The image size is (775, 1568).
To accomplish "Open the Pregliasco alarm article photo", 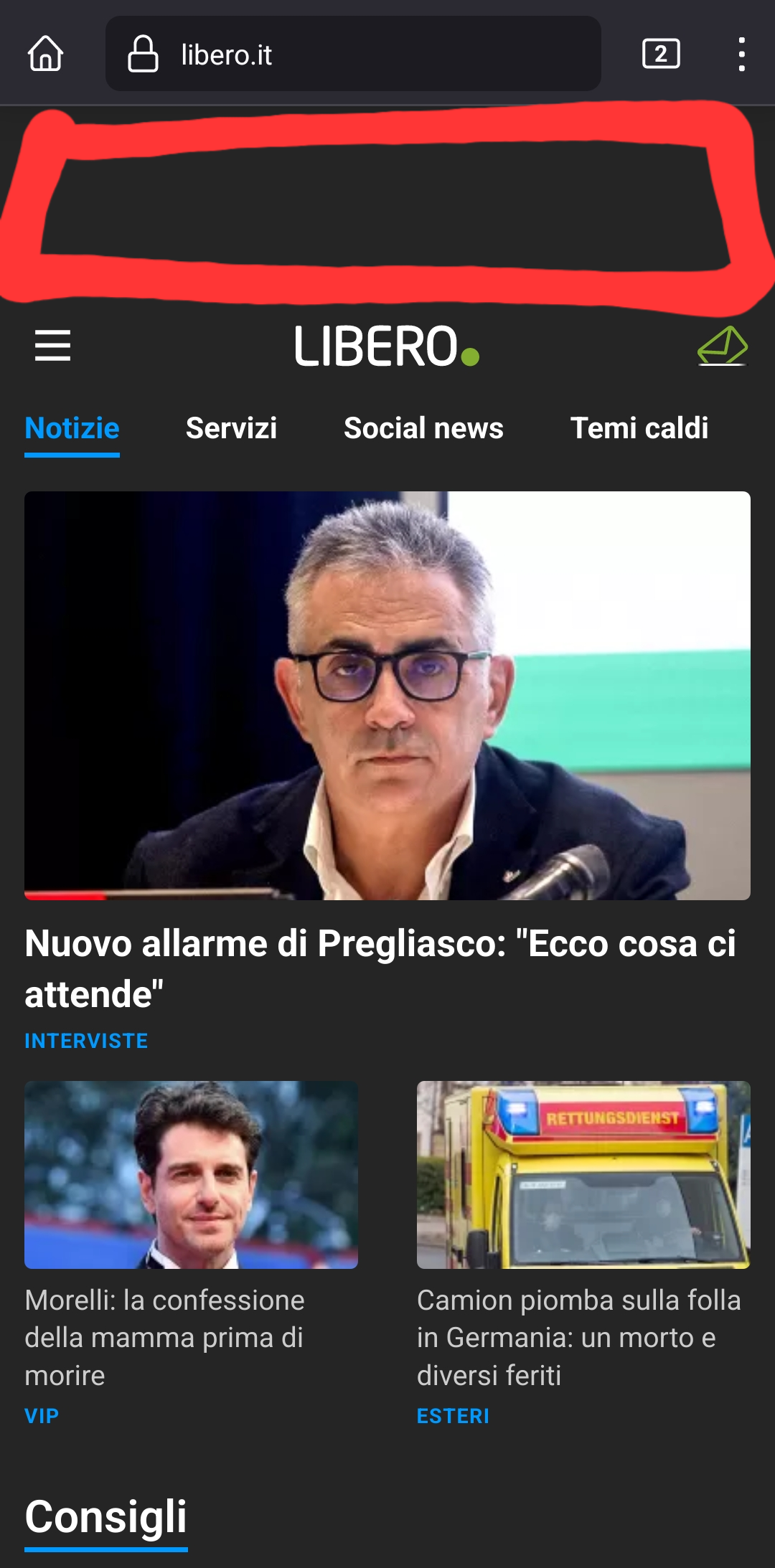I will pyautogui.click(x=387, y=695).
